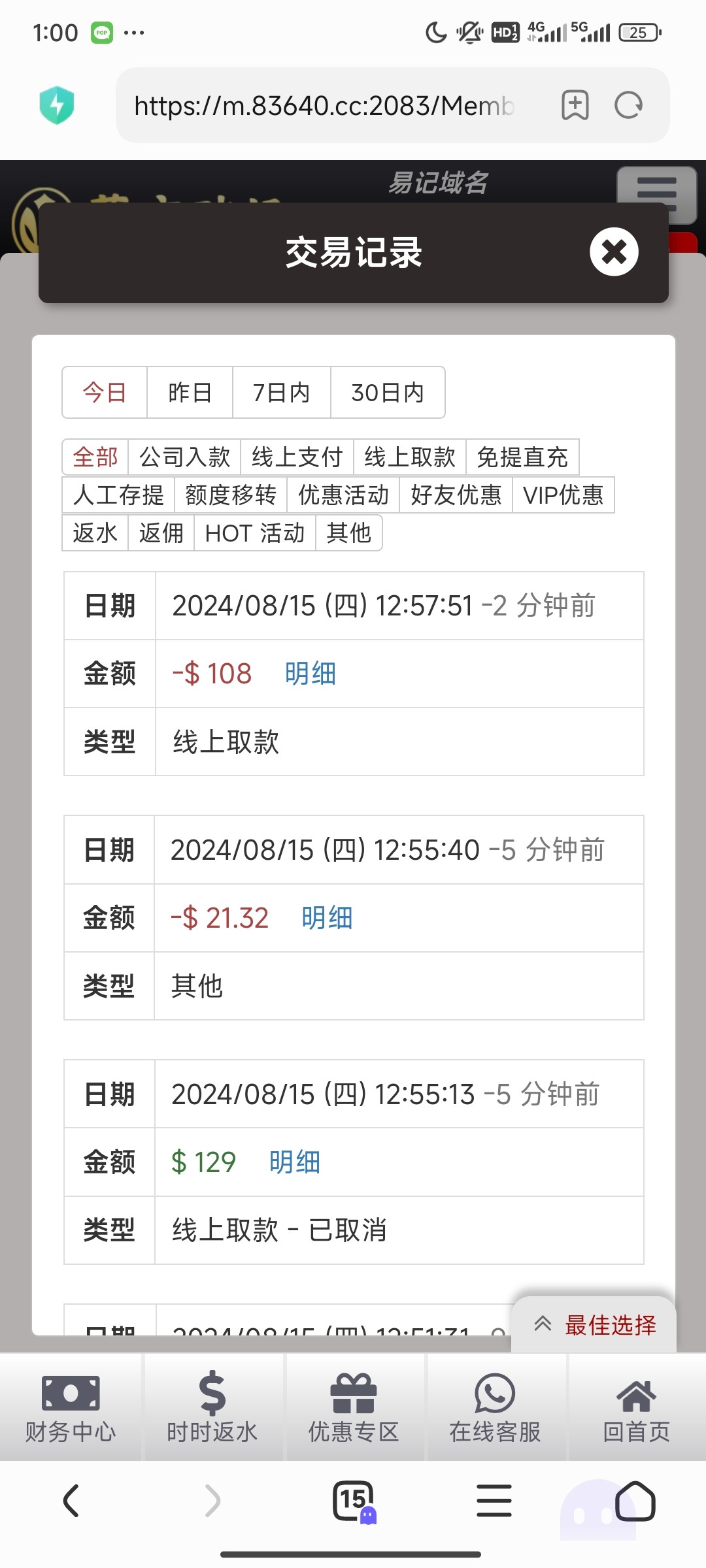
Task: Switch to the 昨日 date filter
Action: tap(190, 393)
